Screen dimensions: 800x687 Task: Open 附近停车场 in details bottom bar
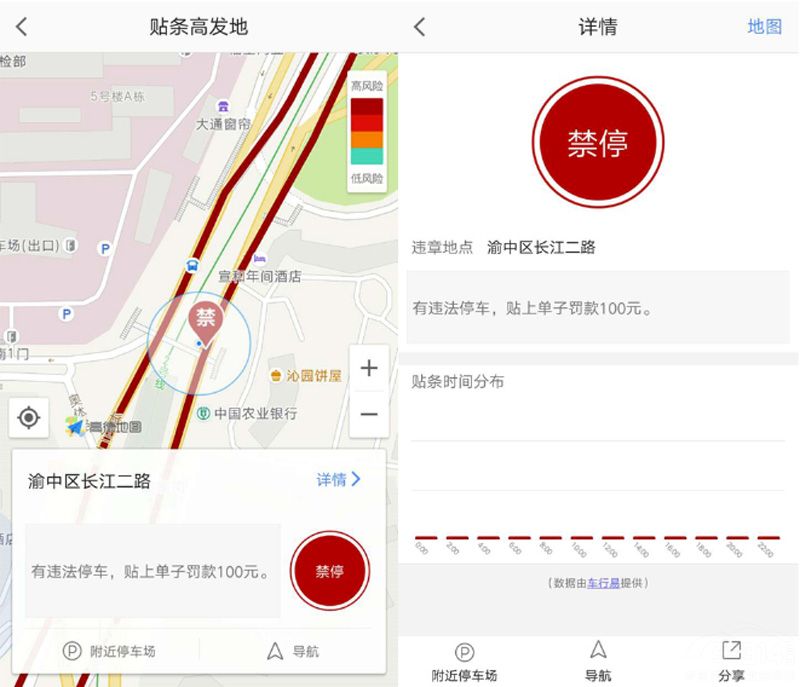pyautogui.click(x=464, y=663)
